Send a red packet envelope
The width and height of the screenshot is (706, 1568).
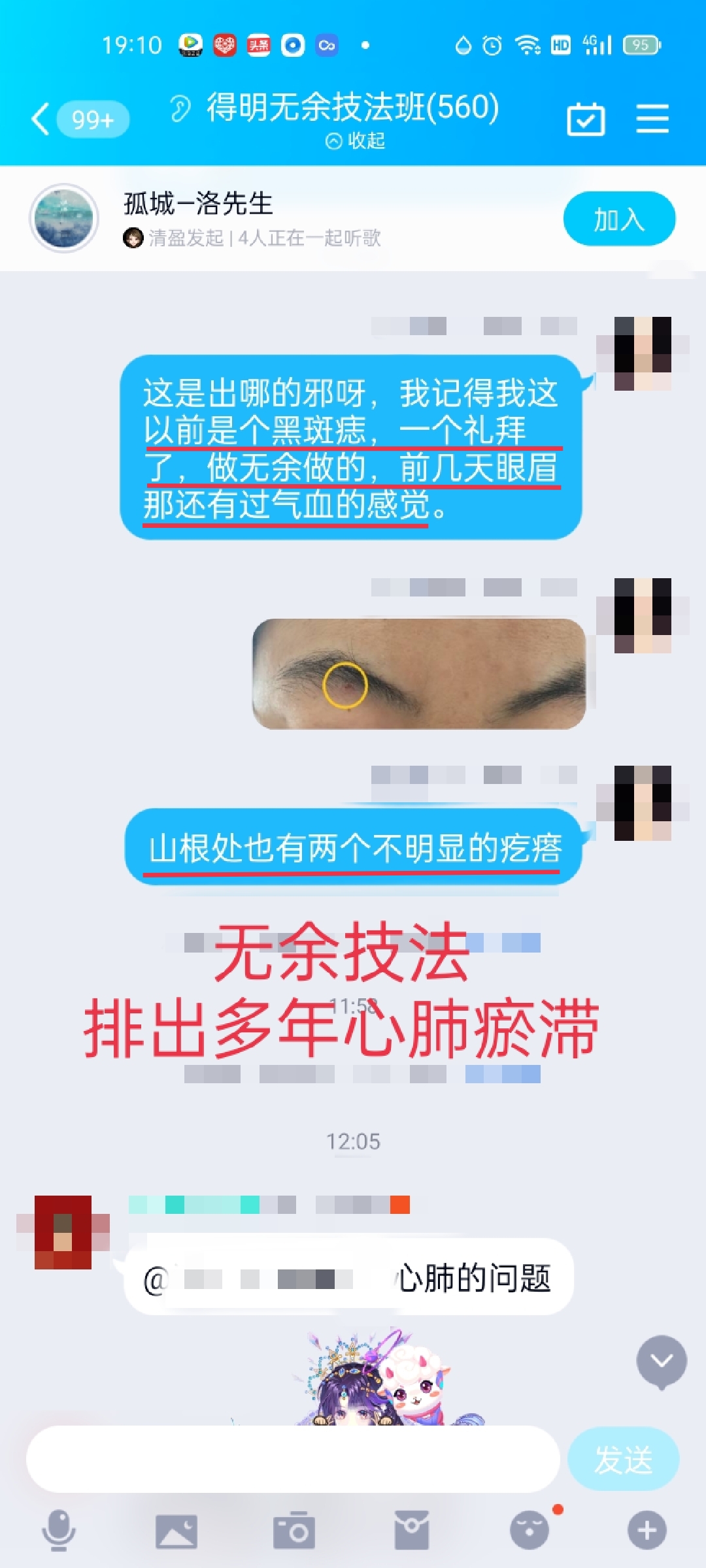coord(412,1530)
